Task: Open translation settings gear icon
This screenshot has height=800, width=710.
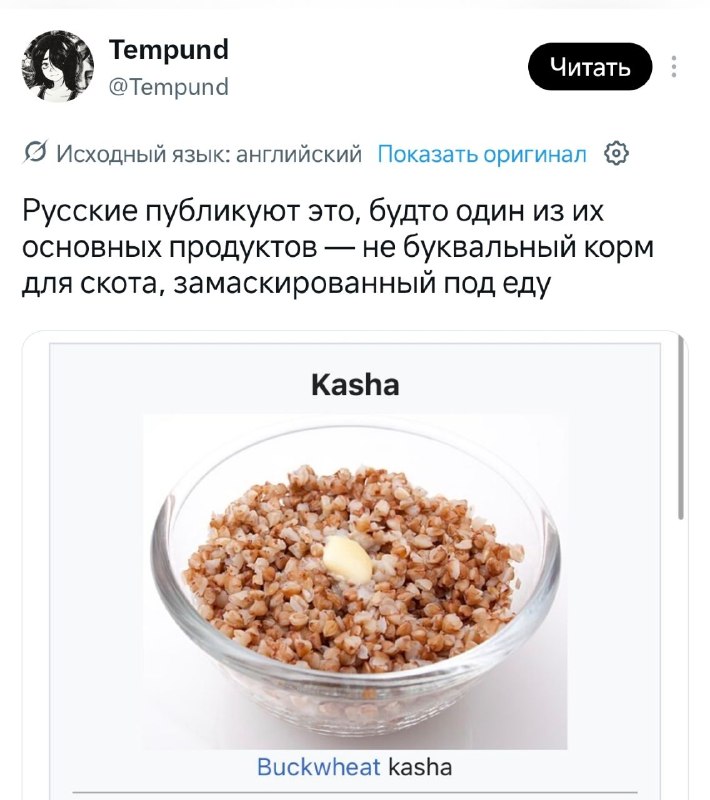Action: pos(616,153)
